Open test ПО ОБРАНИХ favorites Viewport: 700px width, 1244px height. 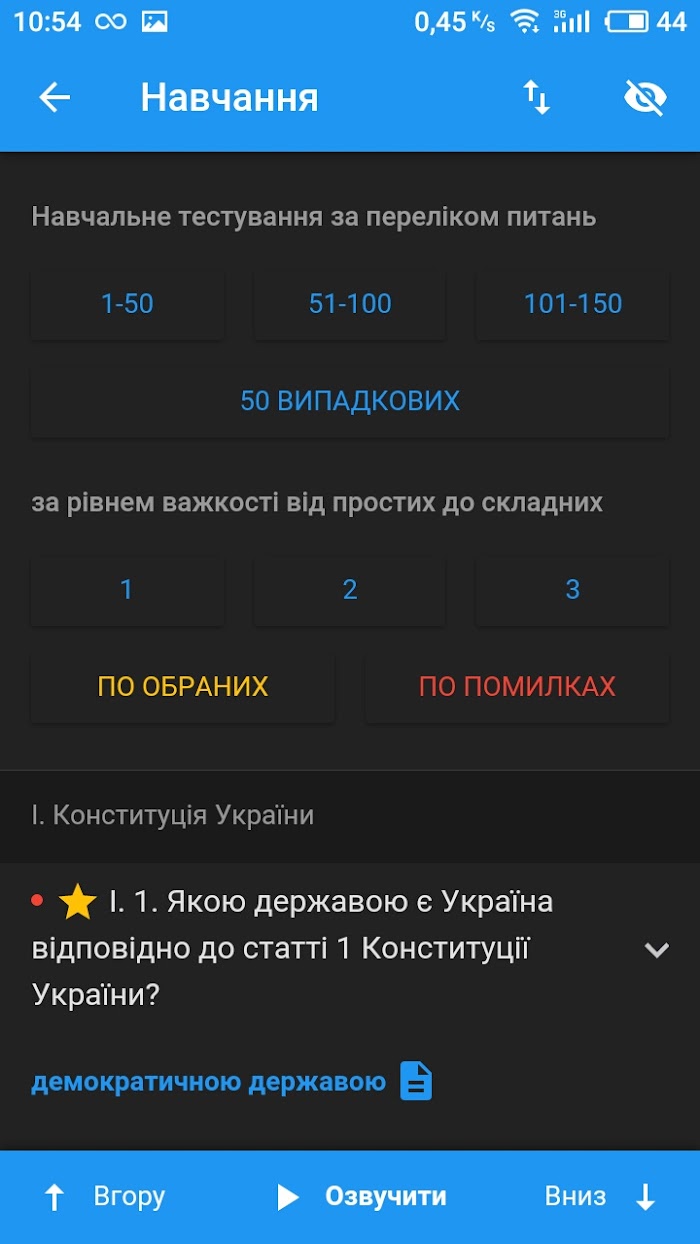click(x=183, y=687)
